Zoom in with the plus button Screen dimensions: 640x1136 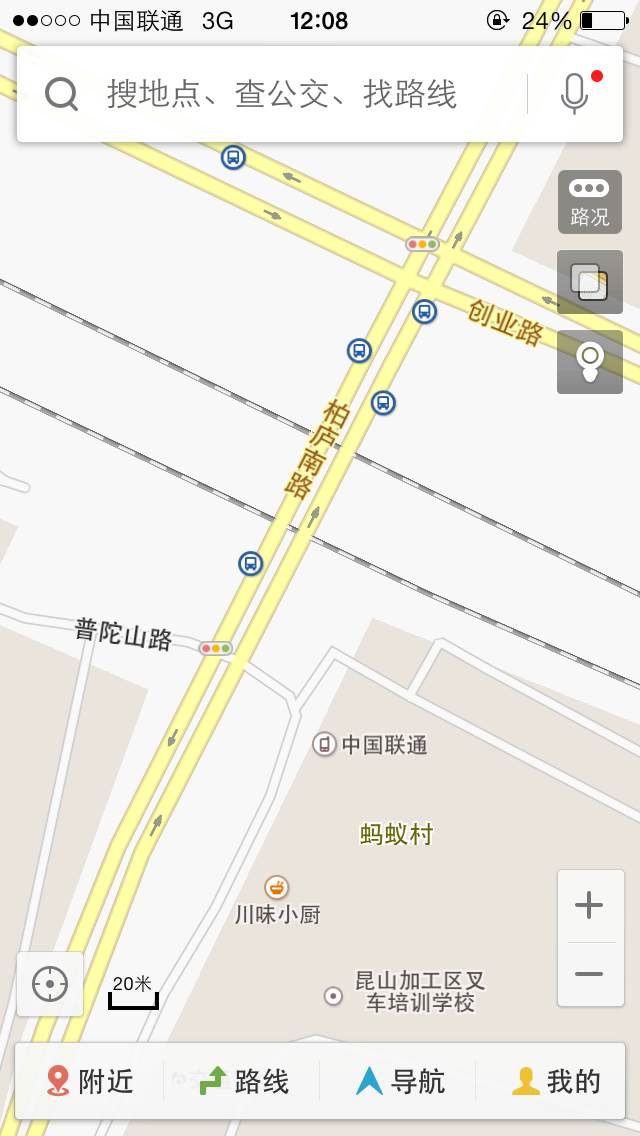coord(589,906)
